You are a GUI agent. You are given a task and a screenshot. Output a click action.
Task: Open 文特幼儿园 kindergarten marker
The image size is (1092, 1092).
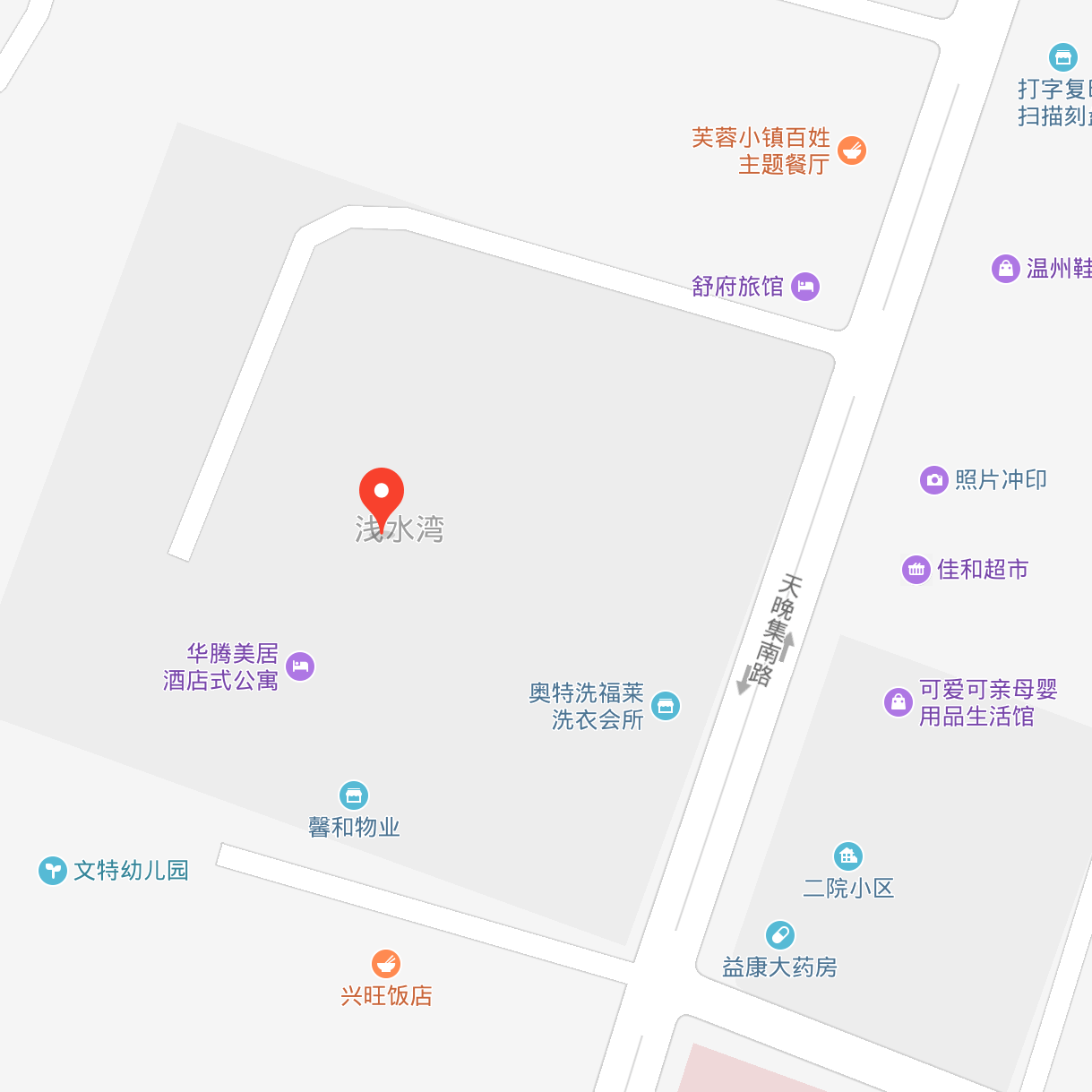(53, 870)
